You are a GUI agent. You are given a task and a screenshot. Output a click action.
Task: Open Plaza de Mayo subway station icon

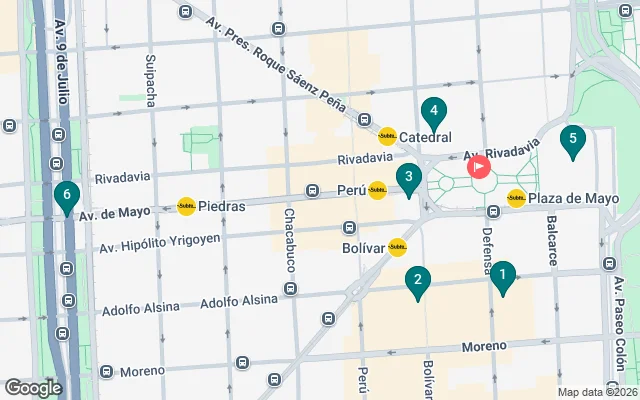pos(516,198)
